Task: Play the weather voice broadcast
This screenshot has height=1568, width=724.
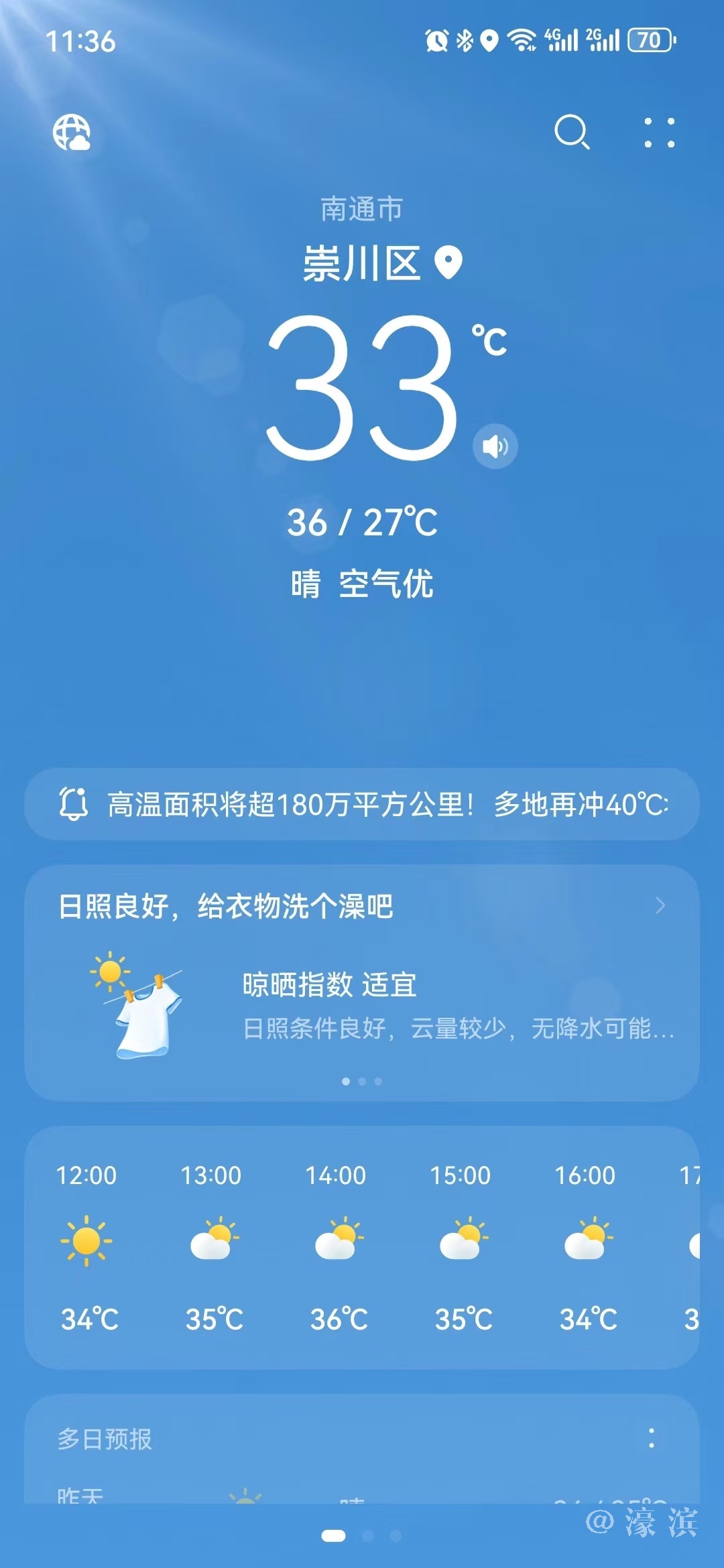Action: 495,446
